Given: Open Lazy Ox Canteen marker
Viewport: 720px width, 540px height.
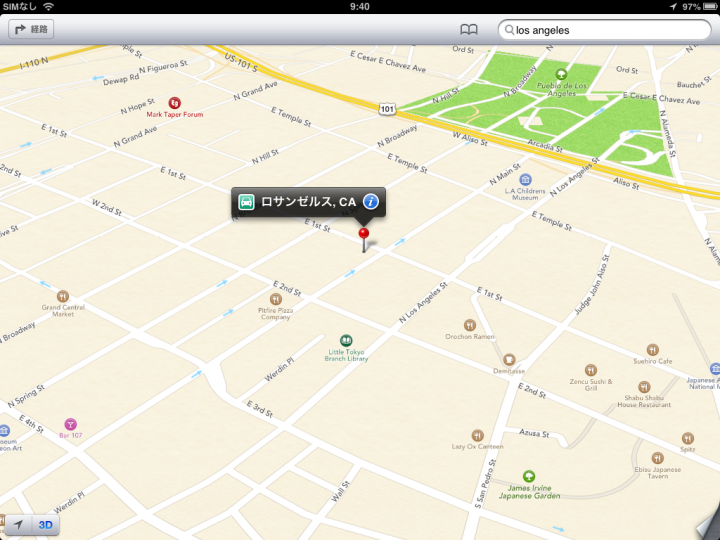Looking at the screenshot, I should 478,435.
